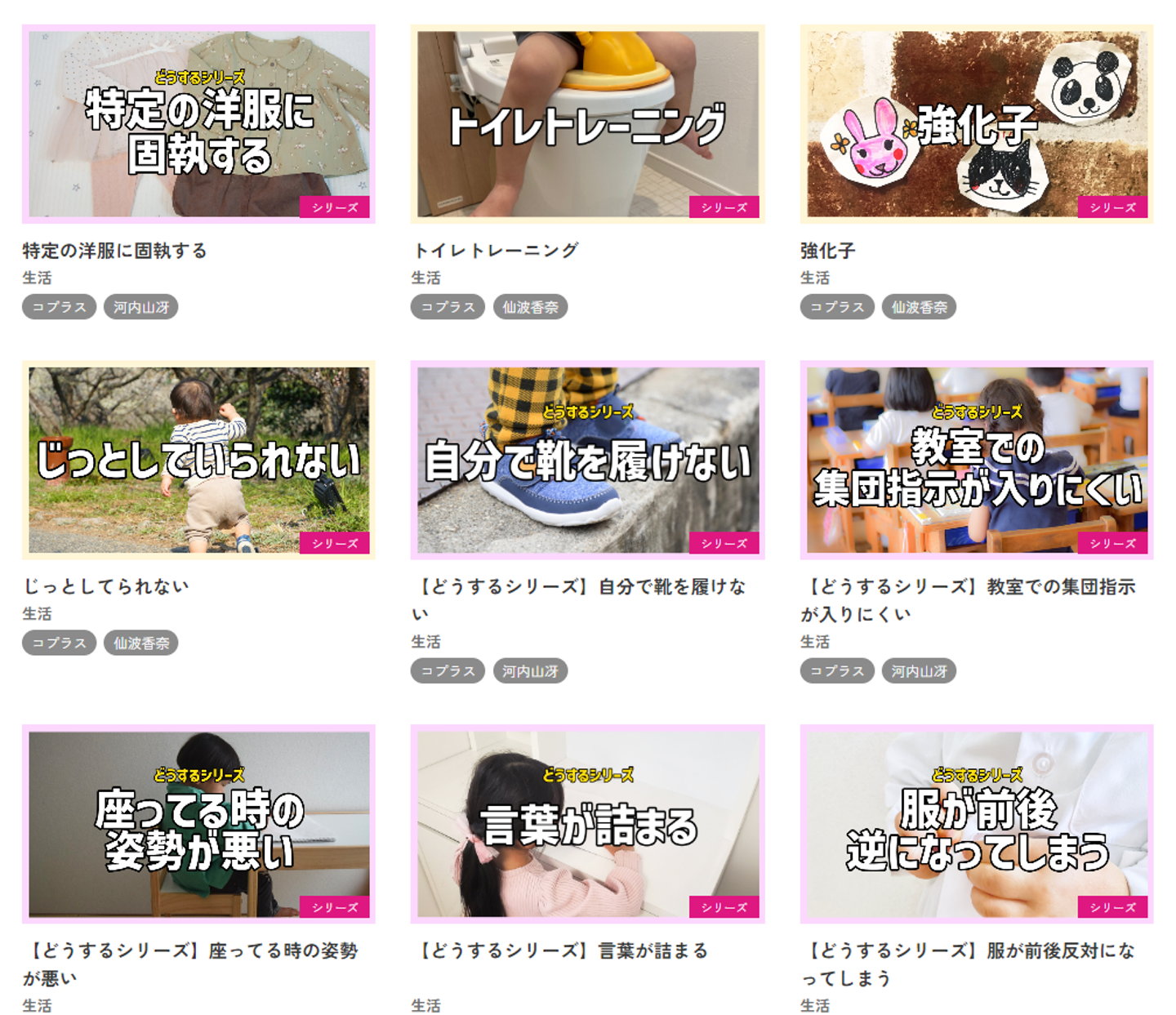Open the トイレトレーニング series thumbnail

[587, 124]
